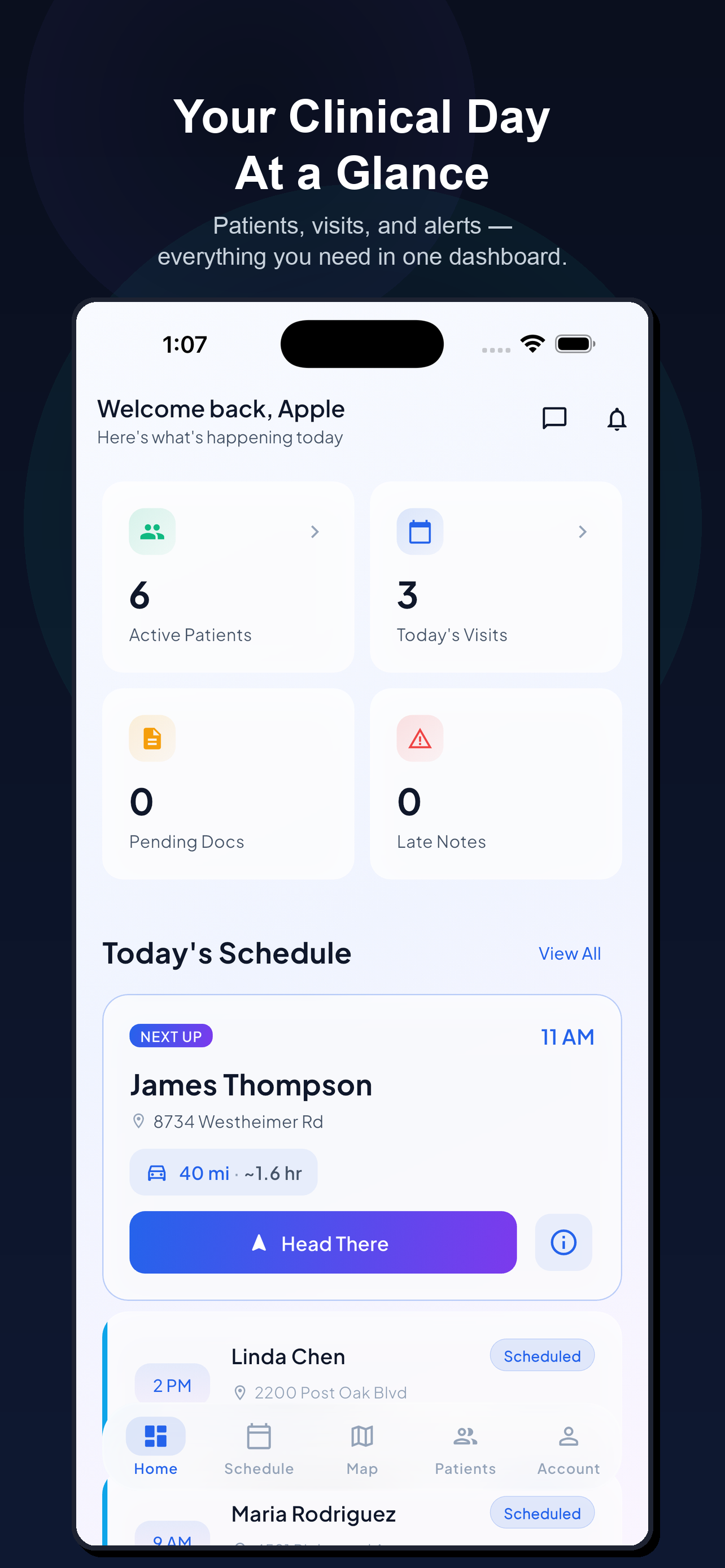Click the Today's Visits calendar icon

point(420,531)
